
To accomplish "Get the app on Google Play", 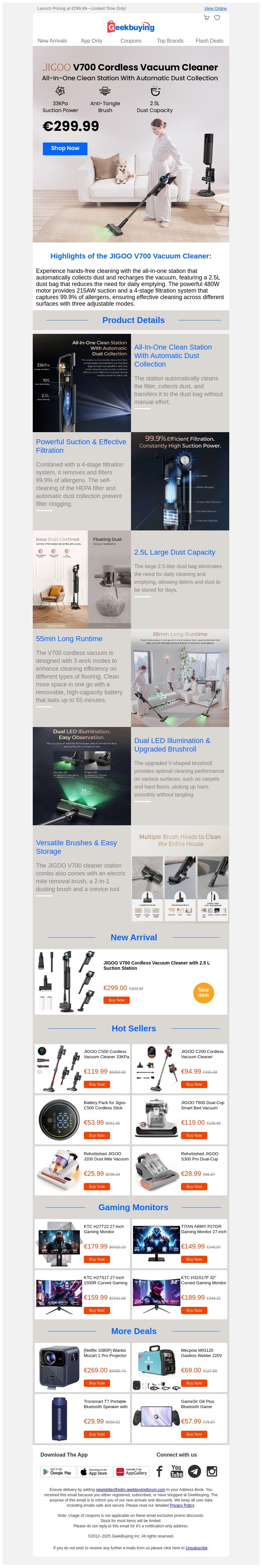I will 57,1472.
